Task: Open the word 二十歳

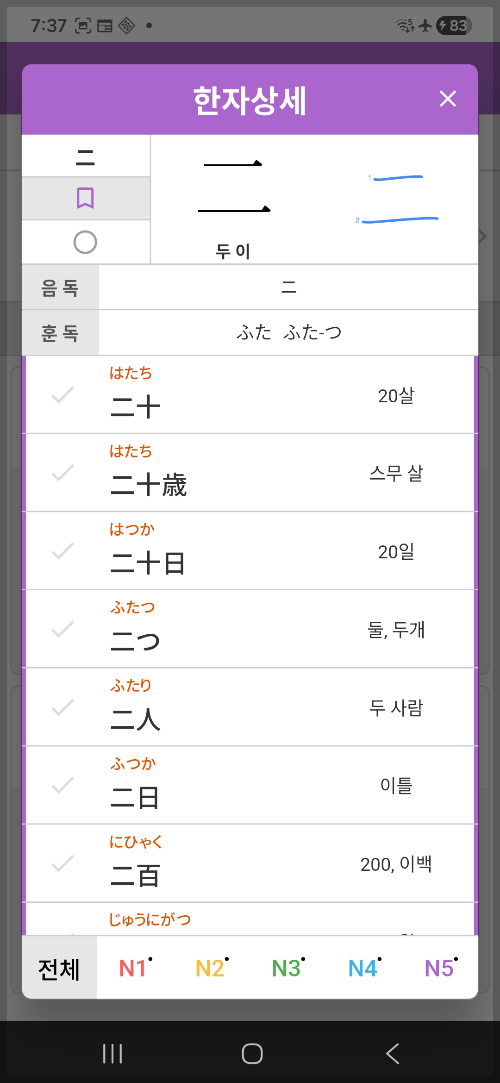Action: [249, 473]
